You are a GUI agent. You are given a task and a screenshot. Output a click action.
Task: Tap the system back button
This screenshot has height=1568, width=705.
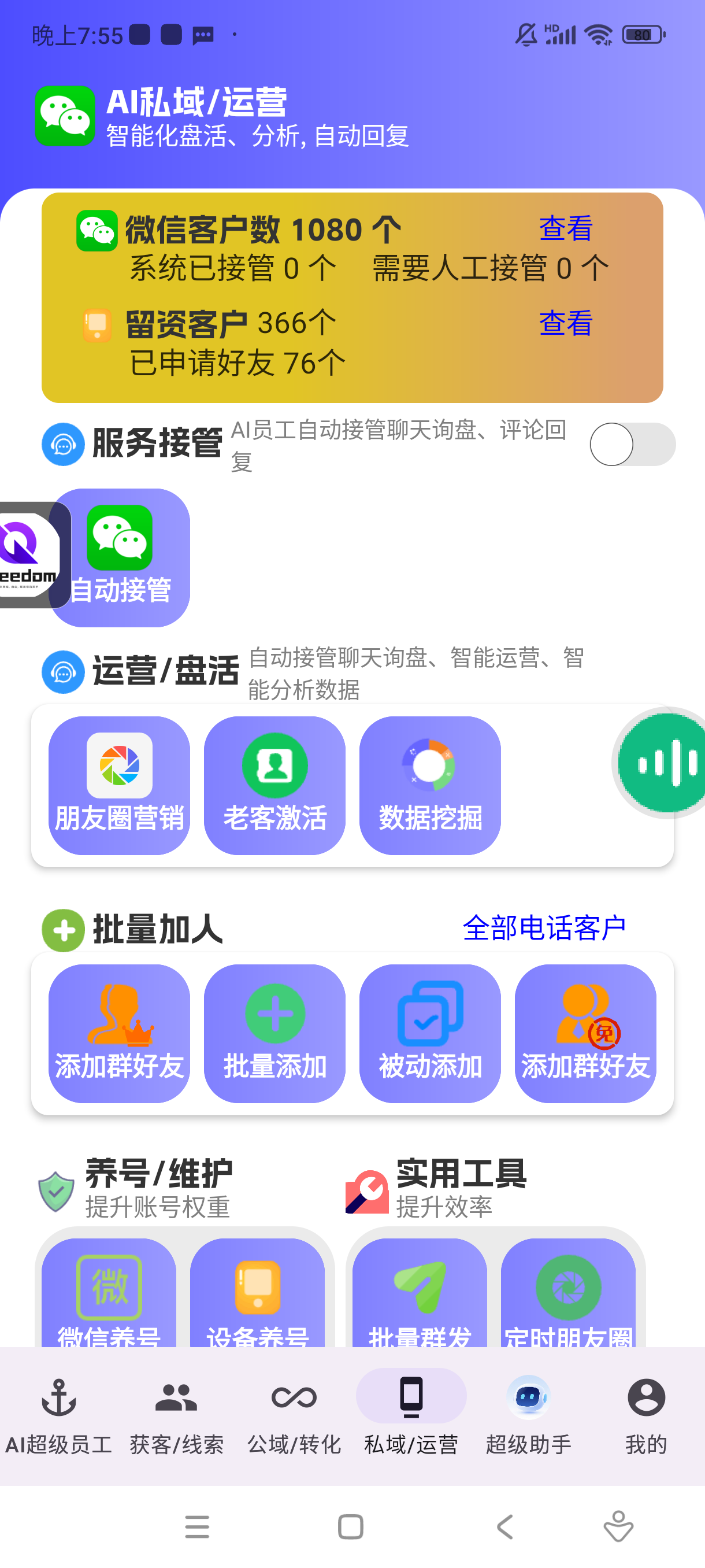pos(505,1527)
